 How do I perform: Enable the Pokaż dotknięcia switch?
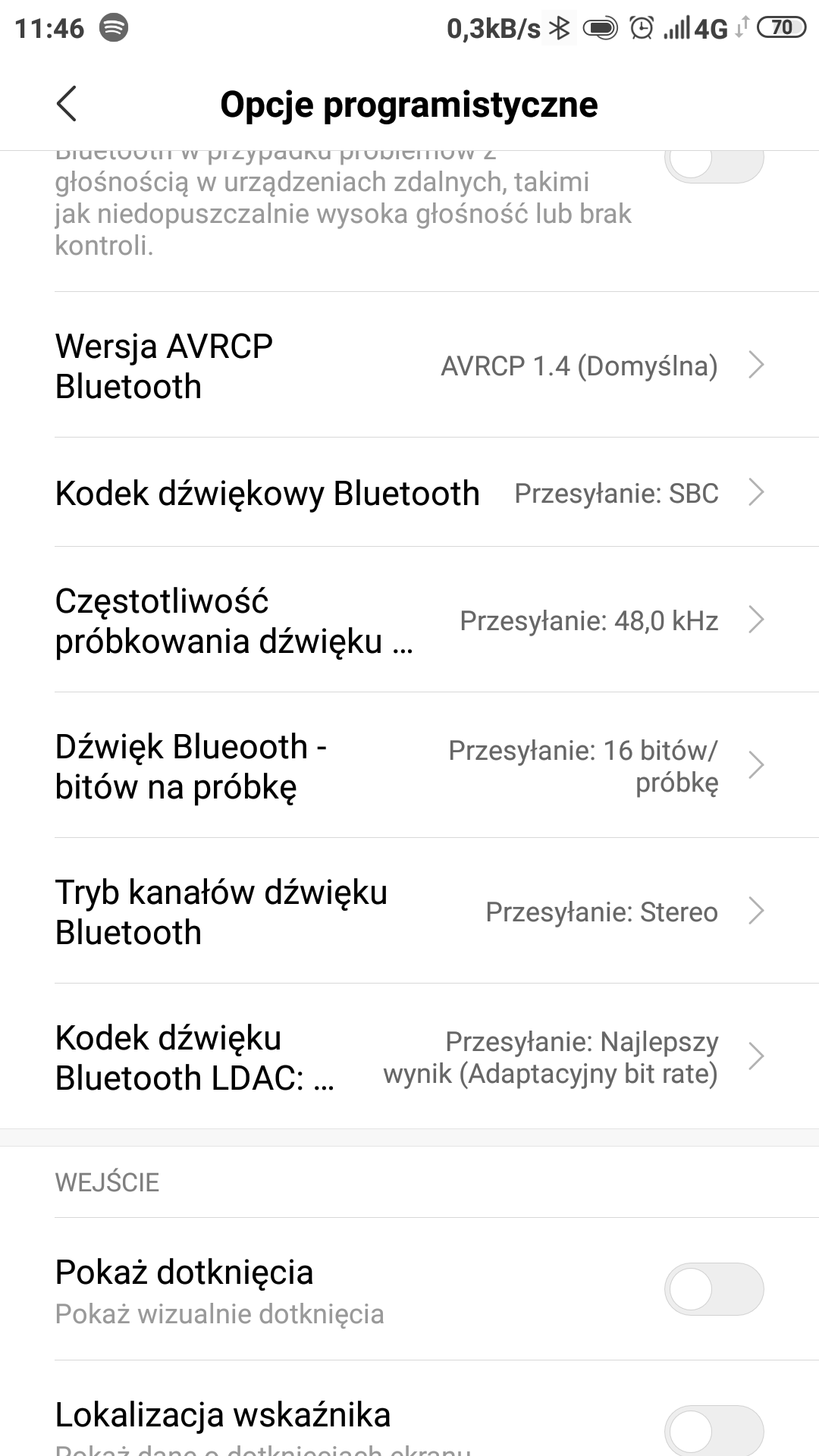coord(713,1288)
